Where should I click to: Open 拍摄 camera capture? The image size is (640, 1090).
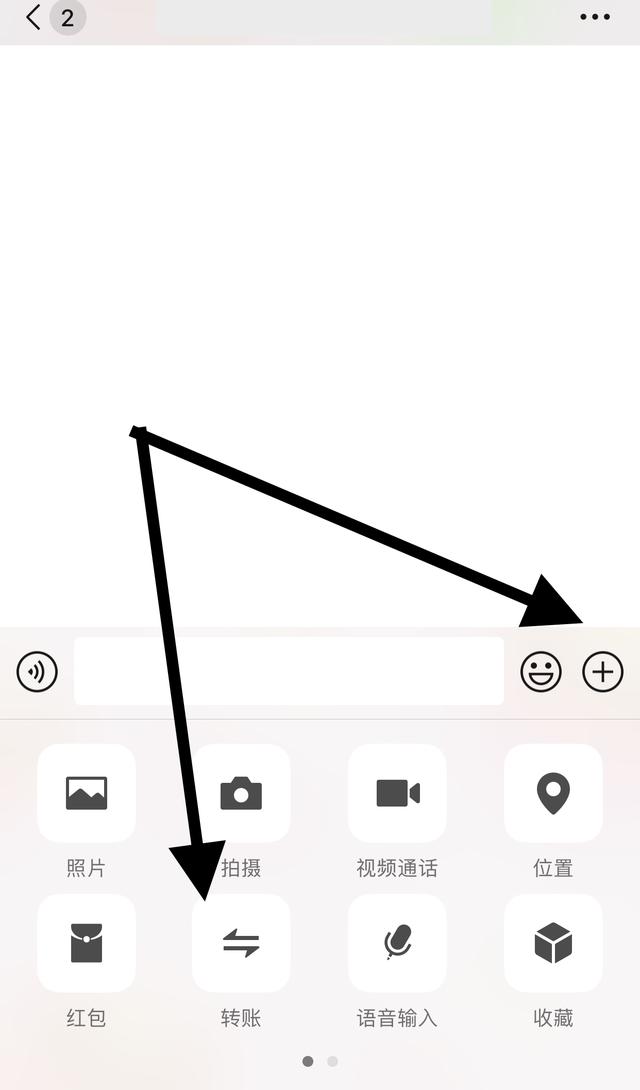point(241,793)
